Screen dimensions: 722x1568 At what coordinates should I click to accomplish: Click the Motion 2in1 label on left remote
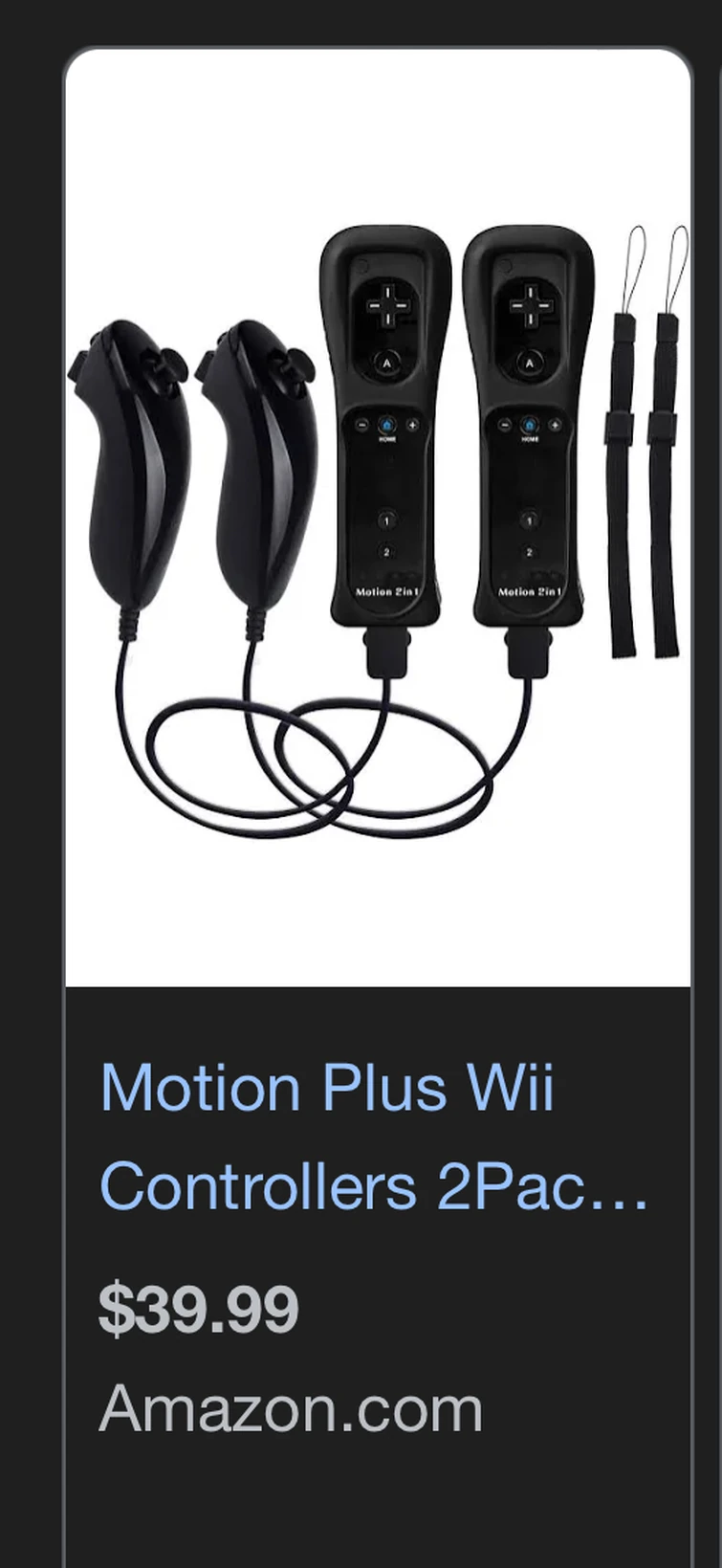coord(386,591)
